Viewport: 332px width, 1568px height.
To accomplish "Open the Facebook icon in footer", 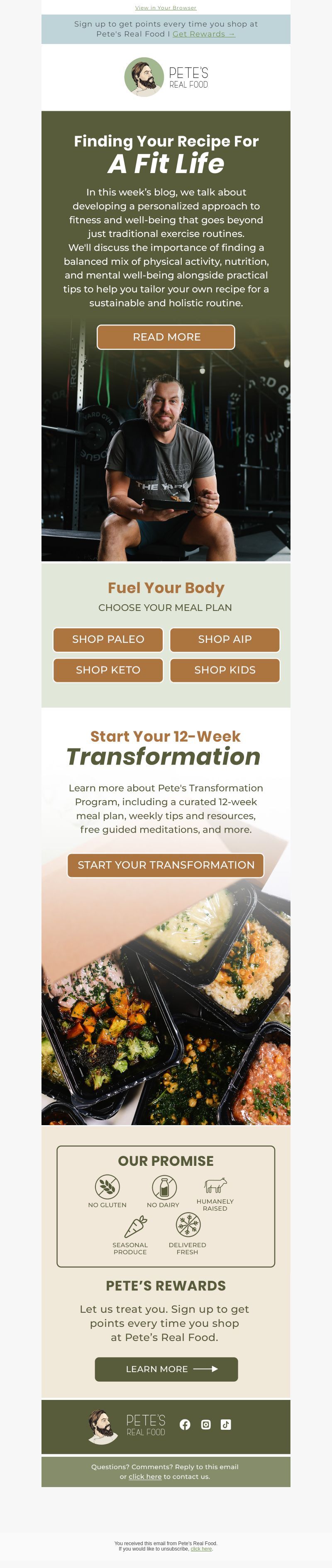I will click(185, 1424).
